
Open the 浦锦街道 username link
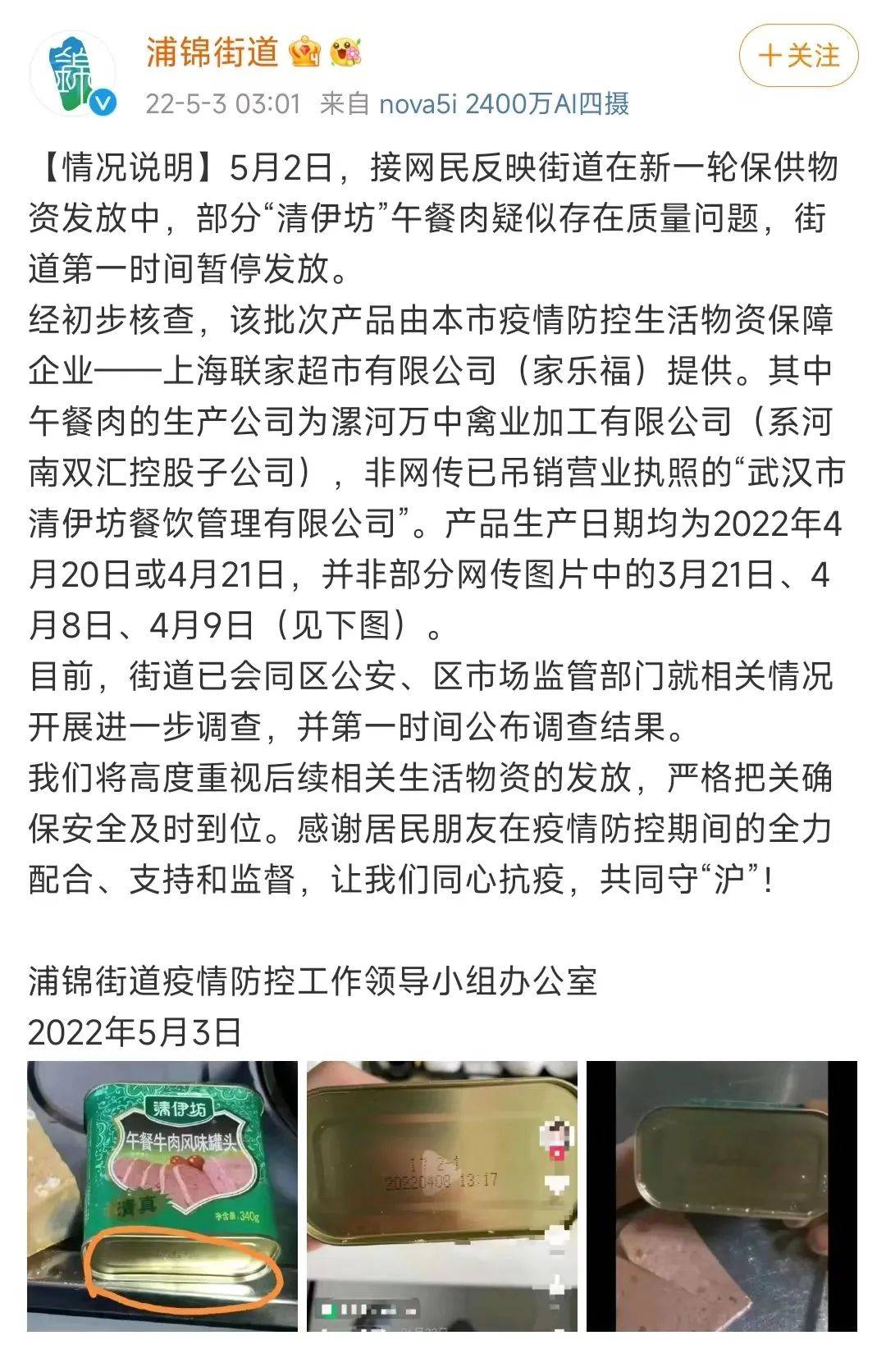[212, 52]
